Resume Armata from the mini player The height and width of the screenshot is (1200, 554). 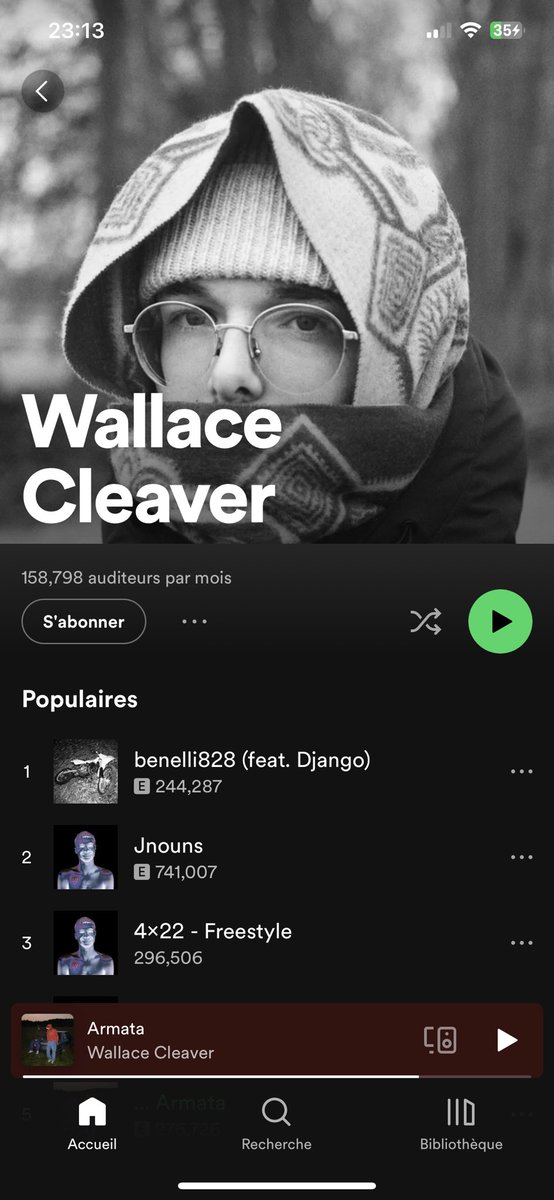click(507, 1040)
